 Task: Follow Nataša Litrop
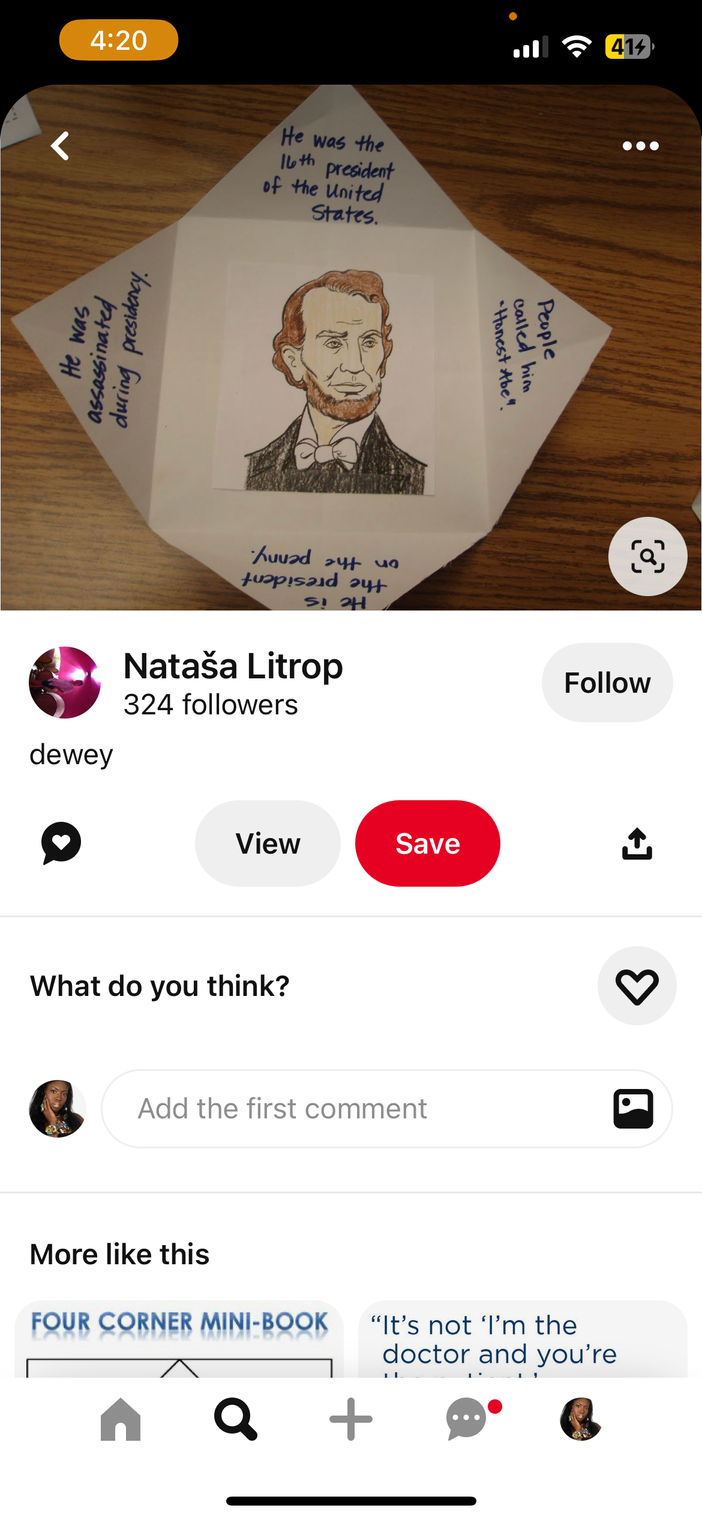coord(607,683)
